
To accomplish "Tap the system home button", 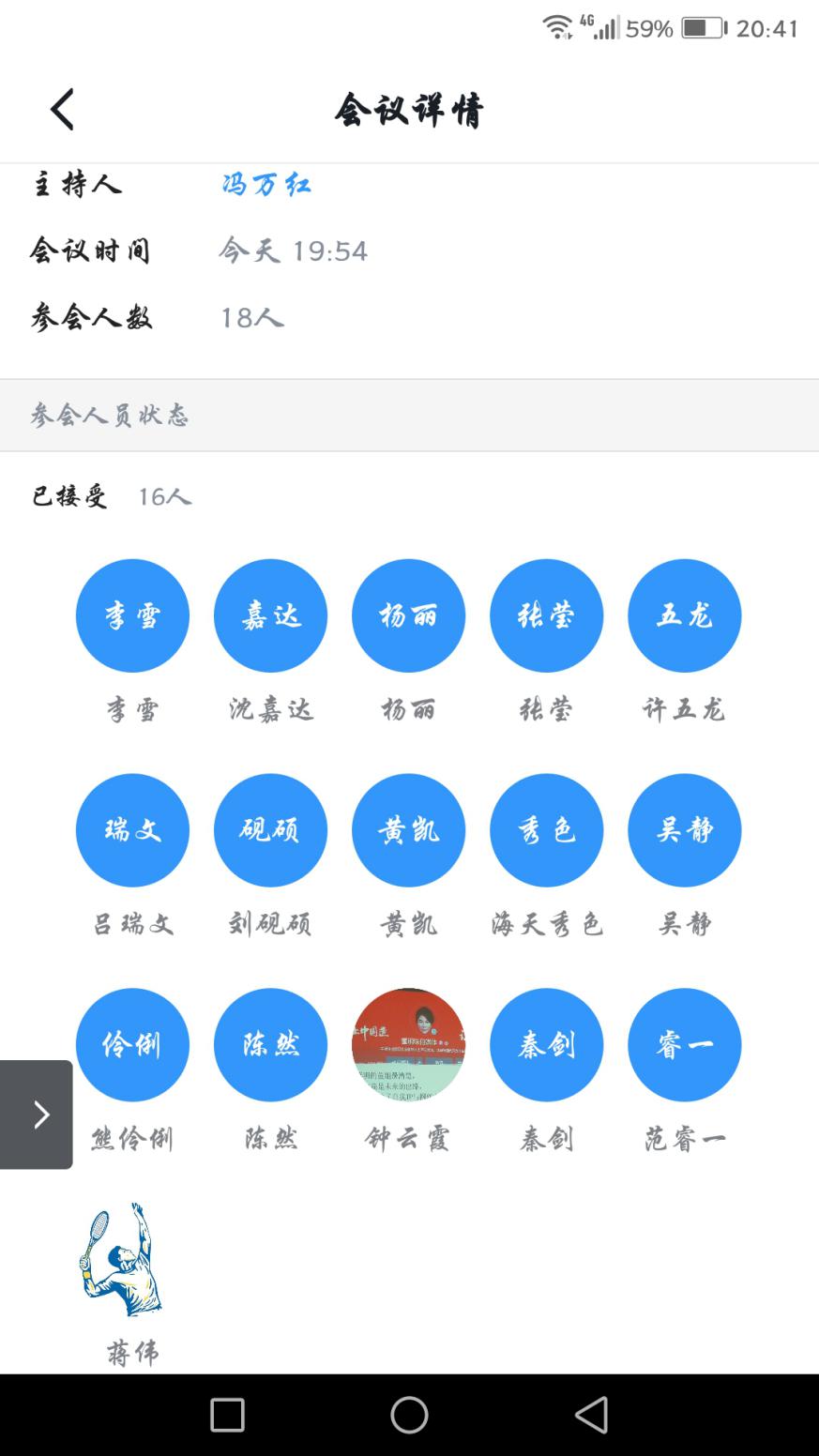I will (x=409, y=1415).
